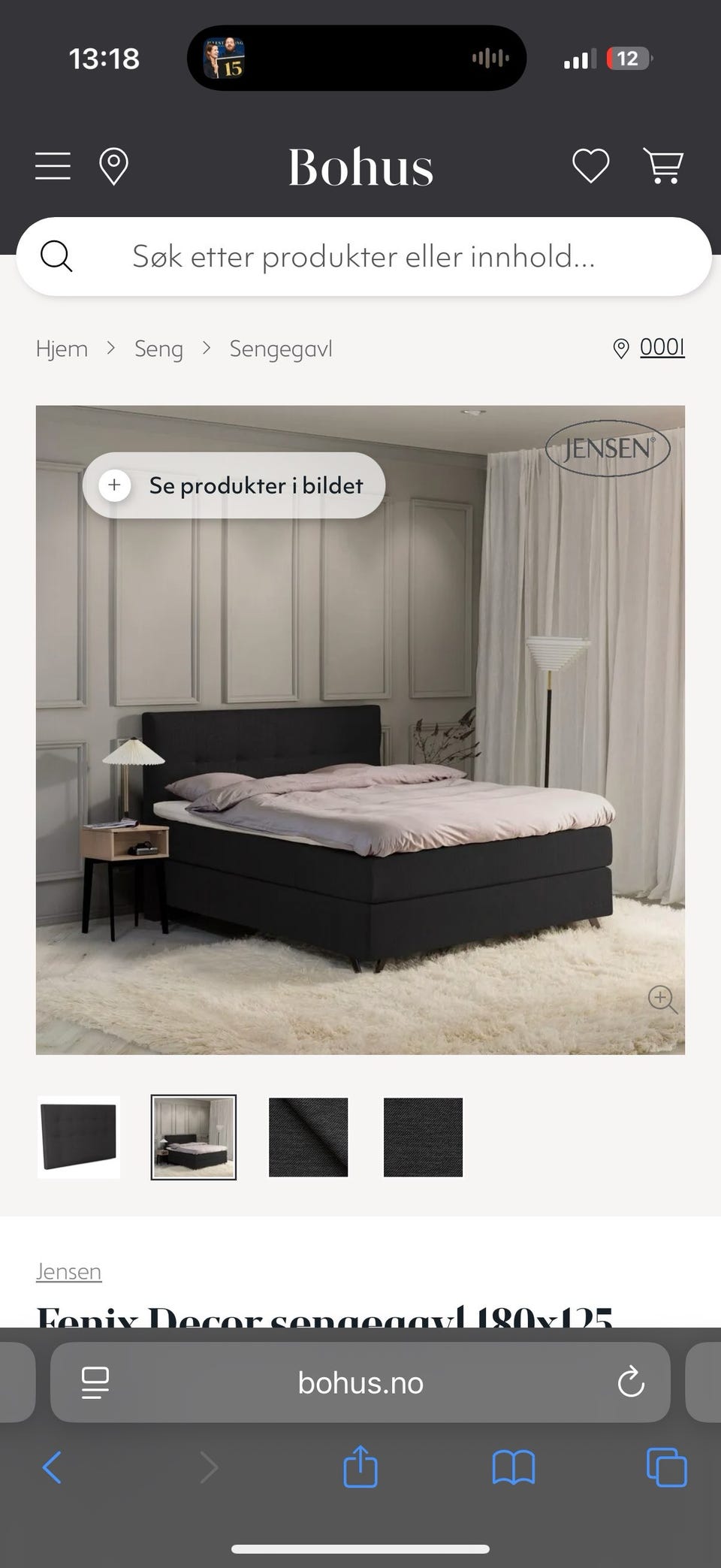Open the Safari tab switcher icon

point(664,1467)
